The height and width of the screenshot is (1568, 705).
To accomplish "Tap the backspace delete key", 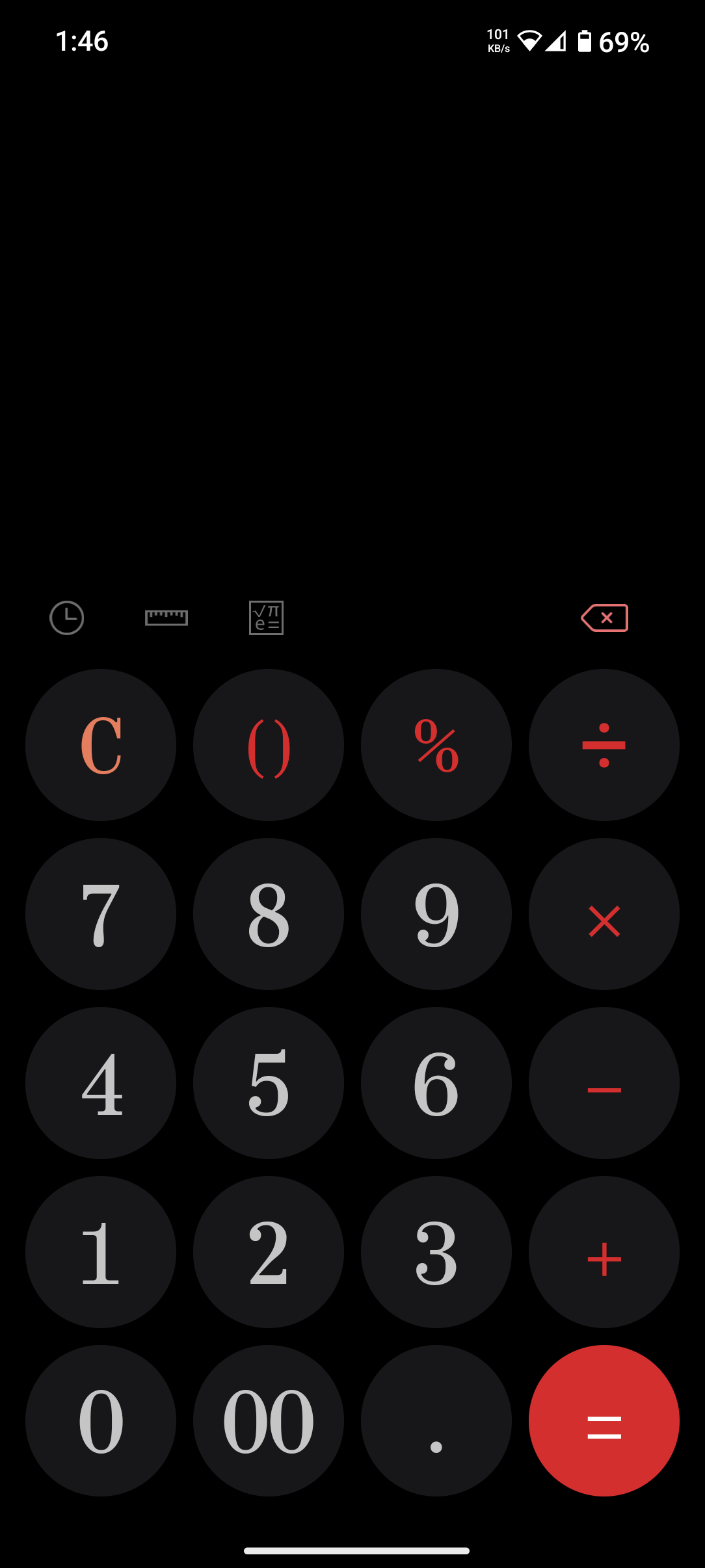I will (x=604, y=618).
